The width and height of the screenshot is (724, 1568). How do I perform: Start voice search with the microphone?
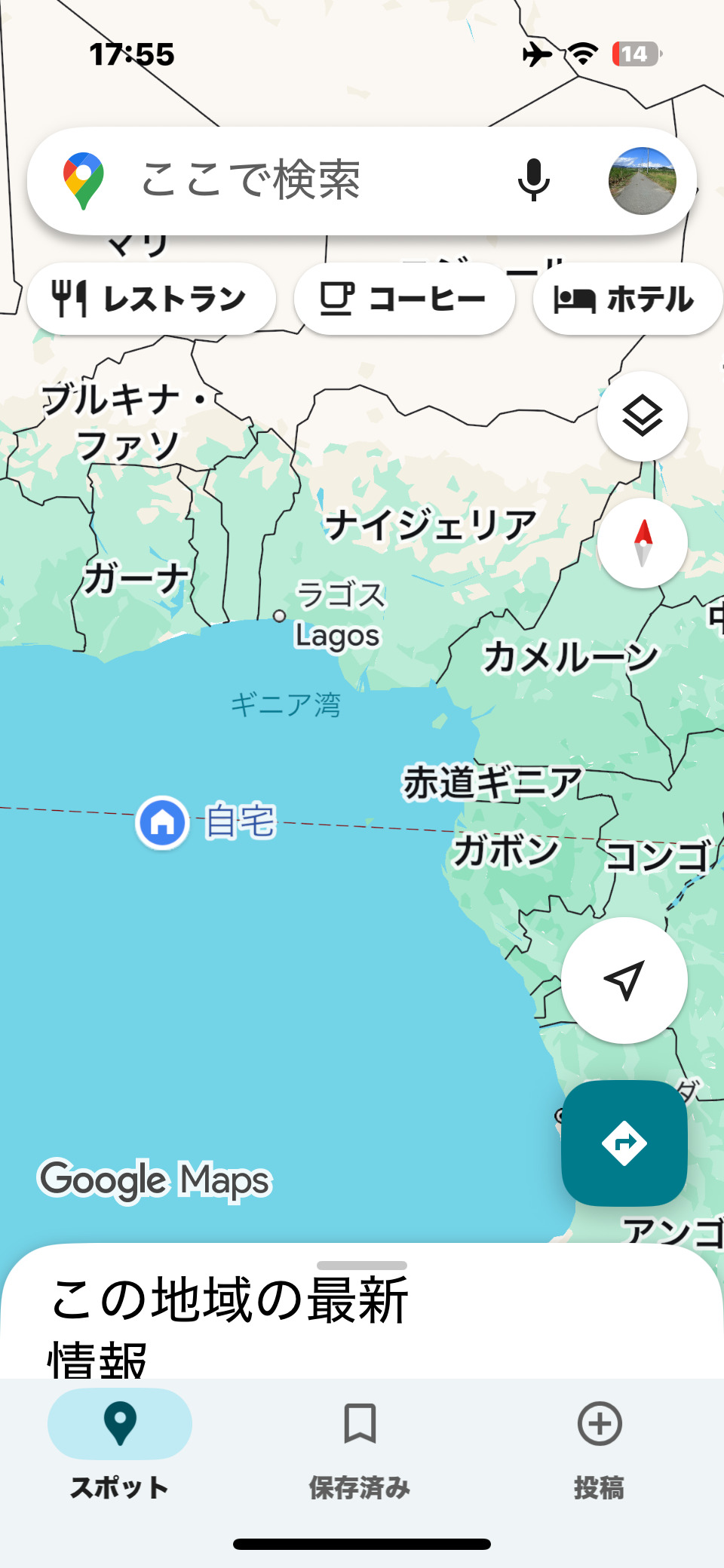534,181
